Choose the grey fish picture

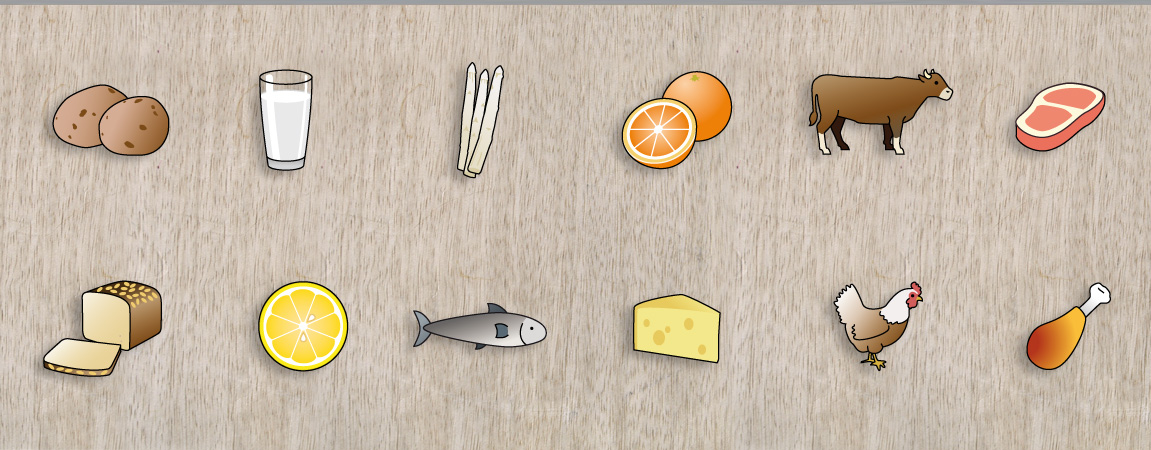pyautogui.click(x=480, y=328)
